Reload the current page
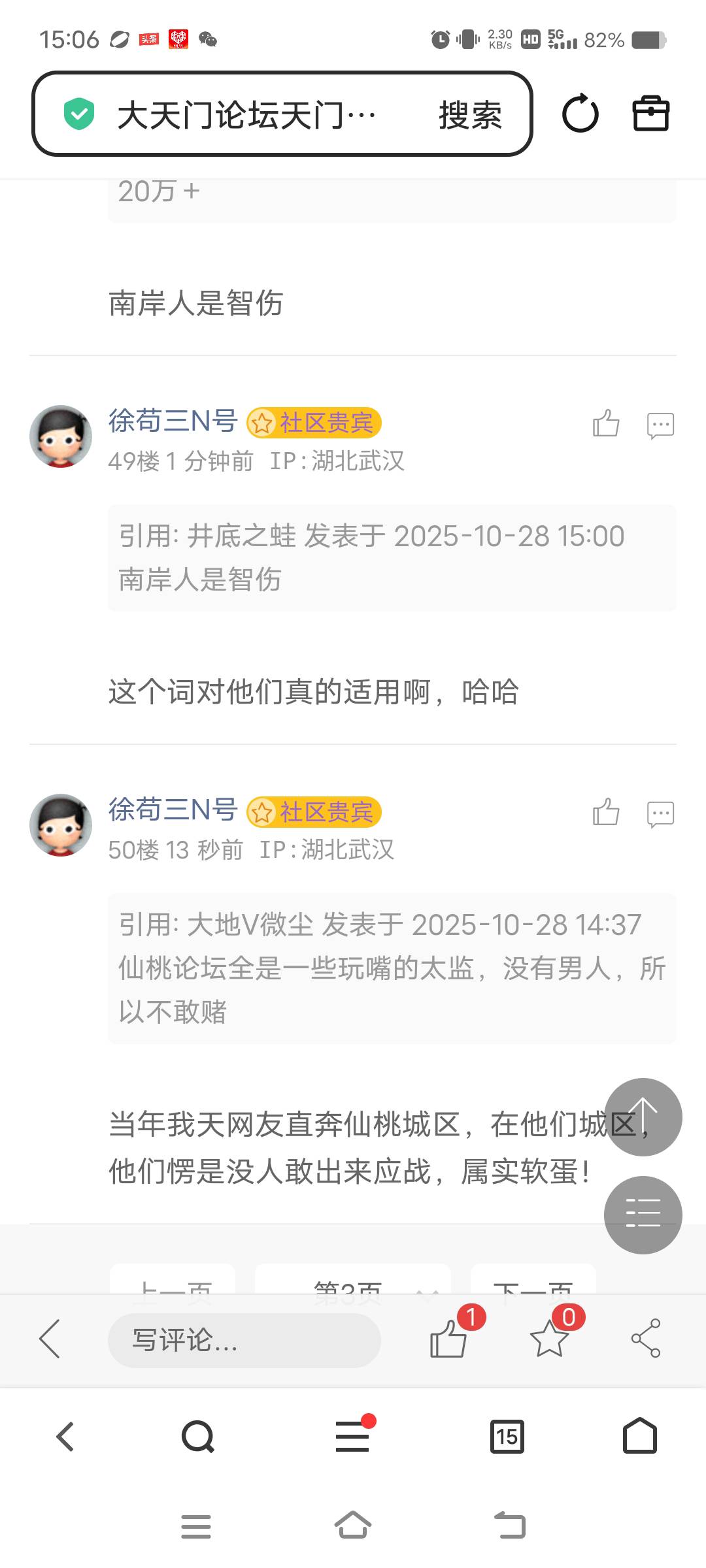 (x=580, y=114)
